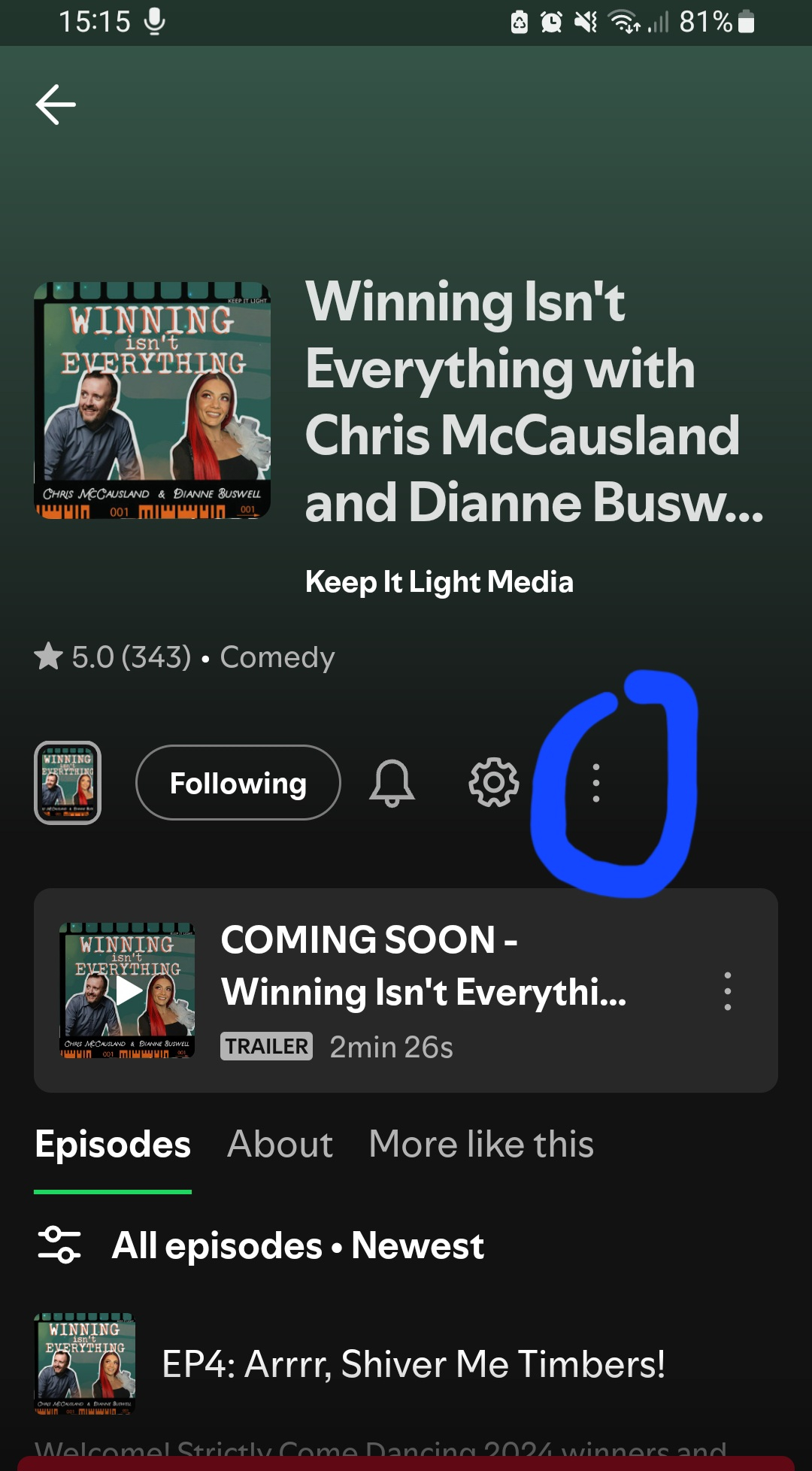812x1471 pixels.
Task: Tap the small podcast cover preview thumbnail
Action: 68,783
